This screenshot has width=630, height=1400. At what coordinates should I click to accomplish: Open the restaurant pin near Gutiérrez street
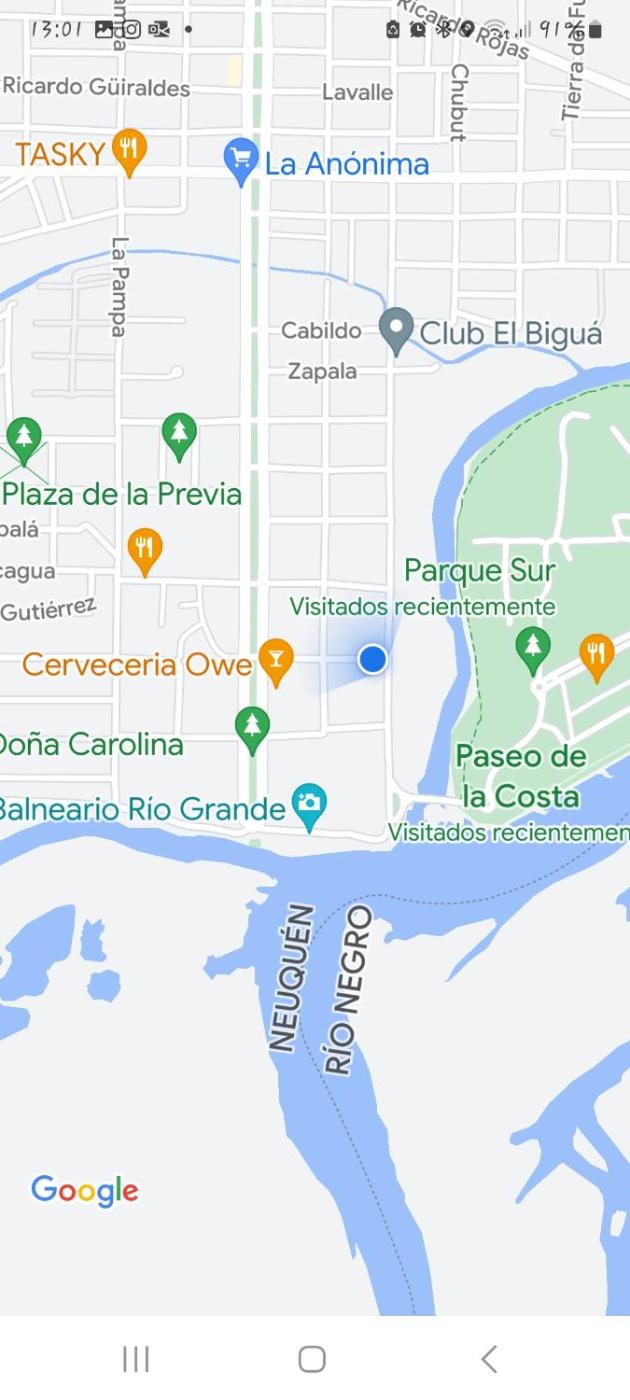[x=145, y=550]
